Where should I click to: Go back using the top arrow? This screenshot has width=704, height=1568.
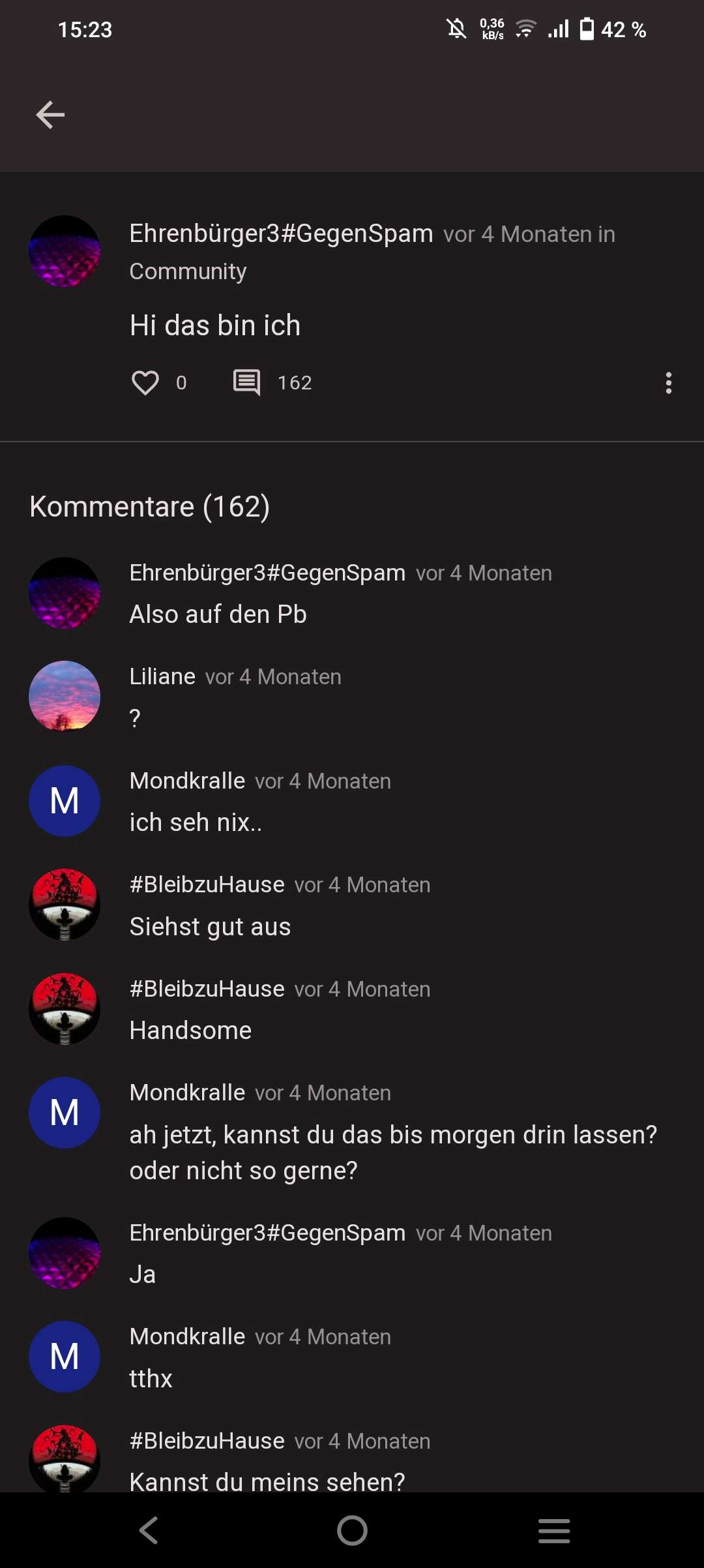coord(50,115)
